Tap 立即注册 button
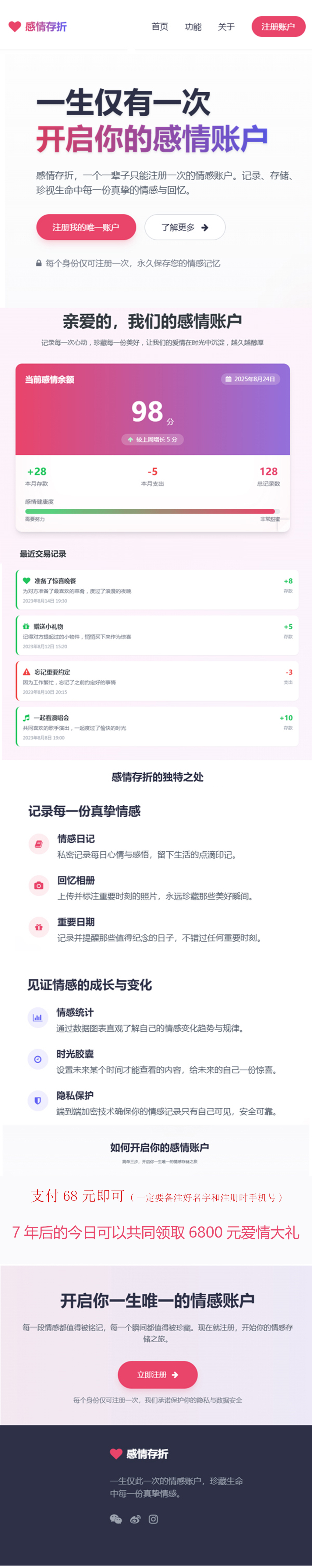This screenshot has height=1568, width=312. coord(157,1374)
